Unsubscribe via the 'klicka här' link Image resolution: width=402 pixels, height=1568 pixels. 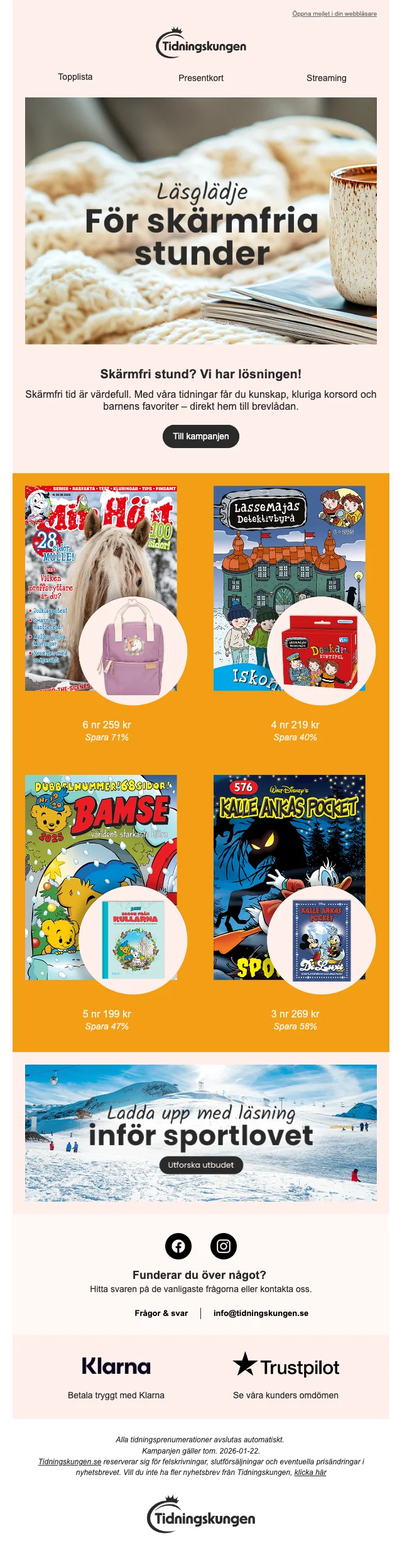310,1472
